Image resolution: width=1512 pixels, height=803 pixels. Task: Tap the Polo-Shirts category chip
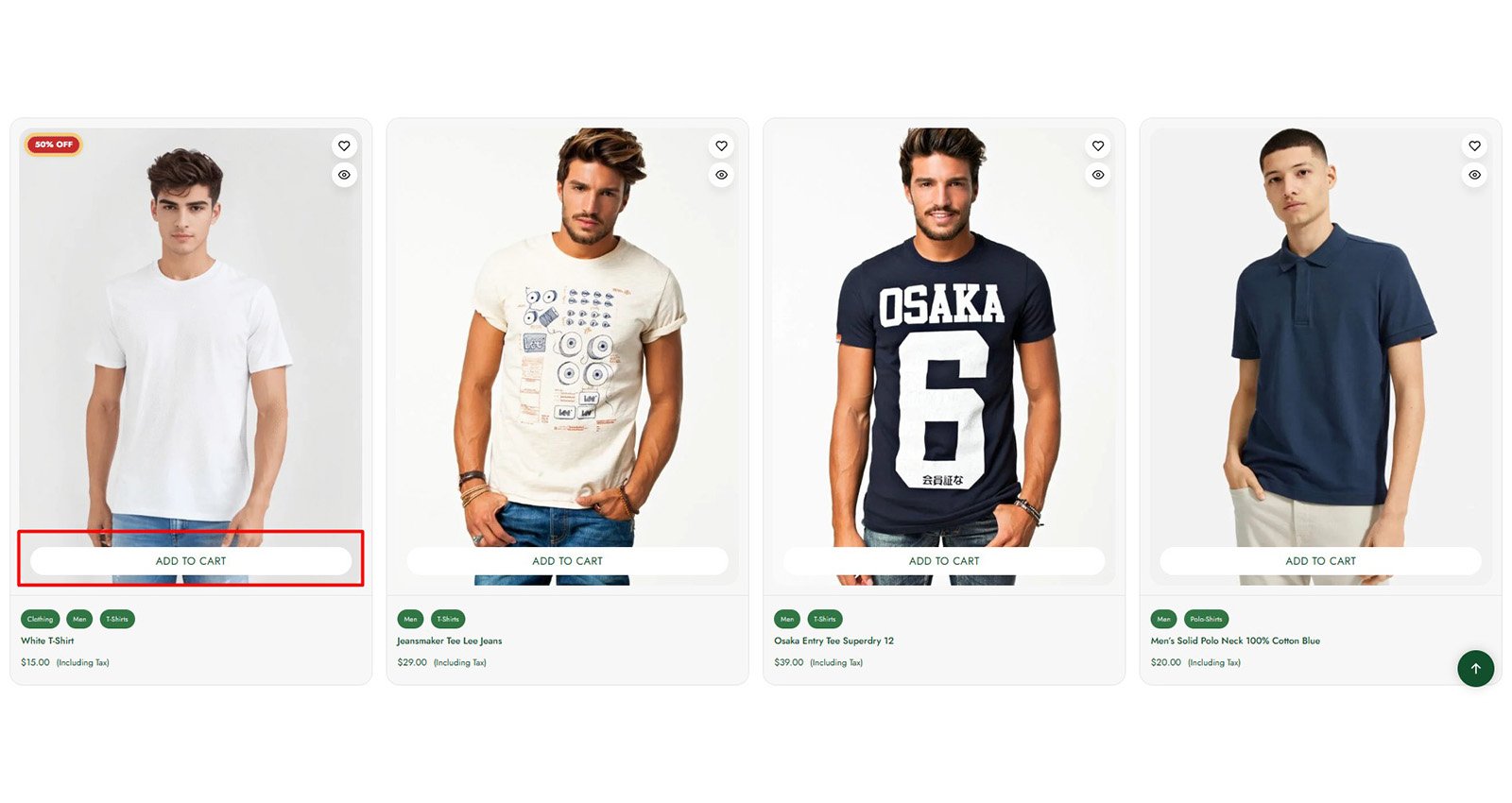[x=1206, y=619]
